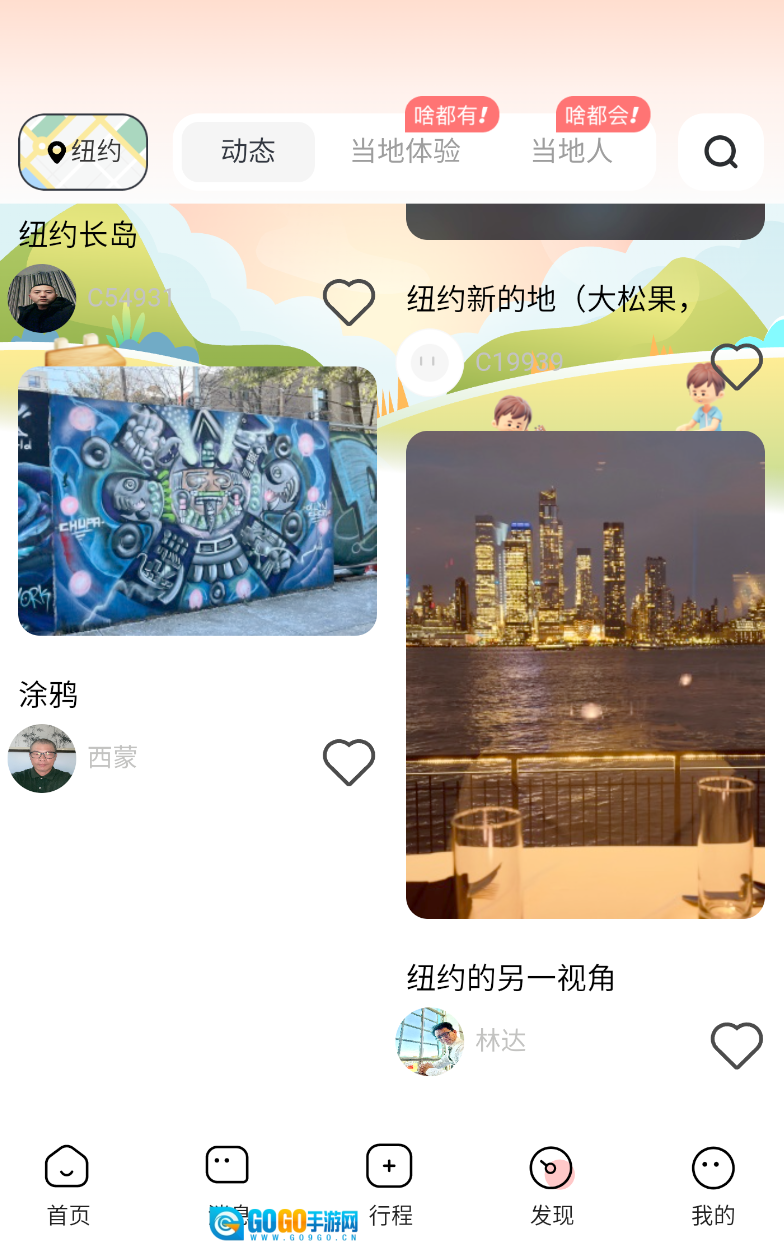Like the 纽约新的地 post
Screen dimensions: 784x1251
736,366
